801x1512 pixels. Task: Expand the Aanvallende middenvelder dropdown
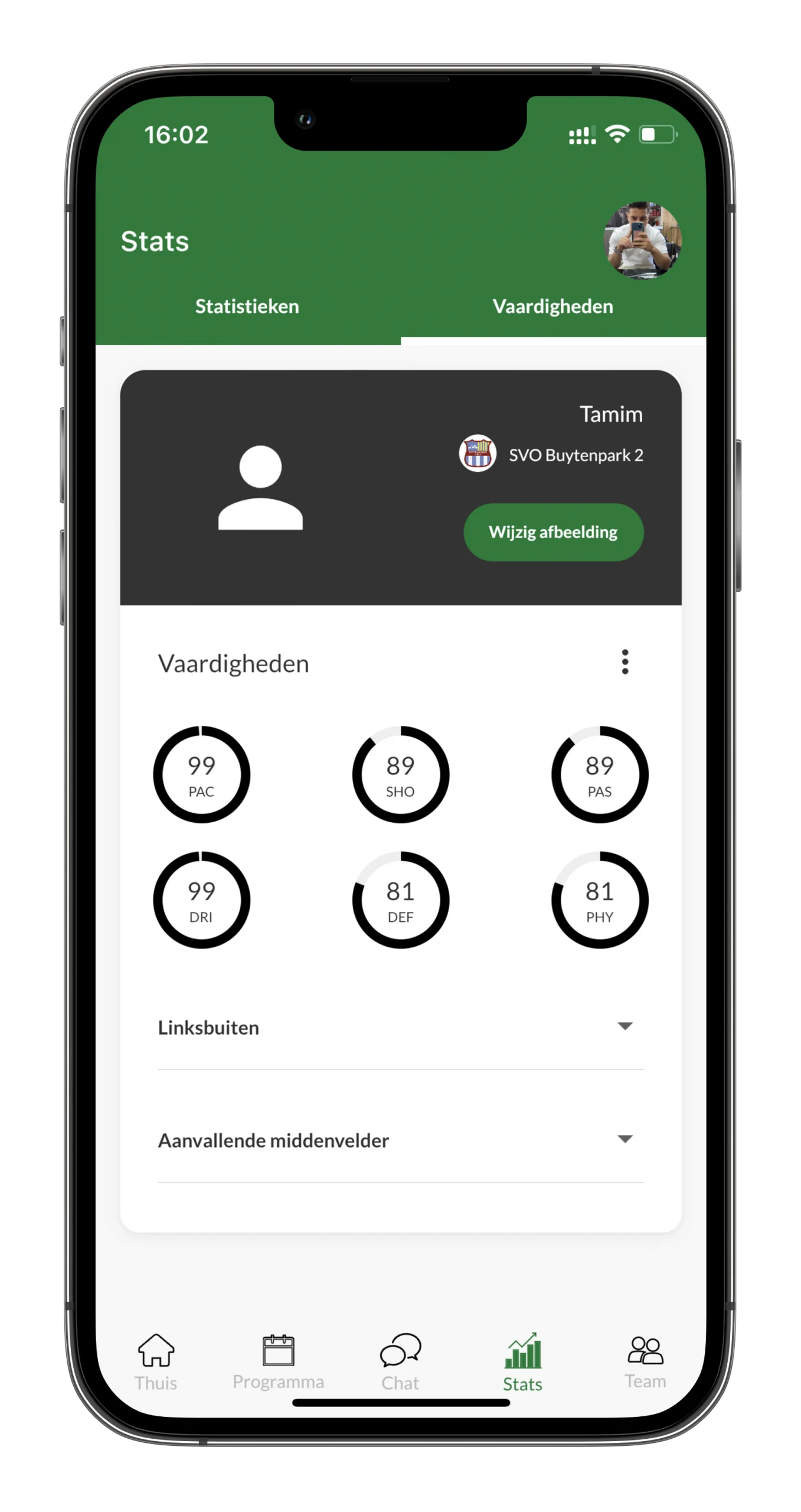coord(625,1139)
